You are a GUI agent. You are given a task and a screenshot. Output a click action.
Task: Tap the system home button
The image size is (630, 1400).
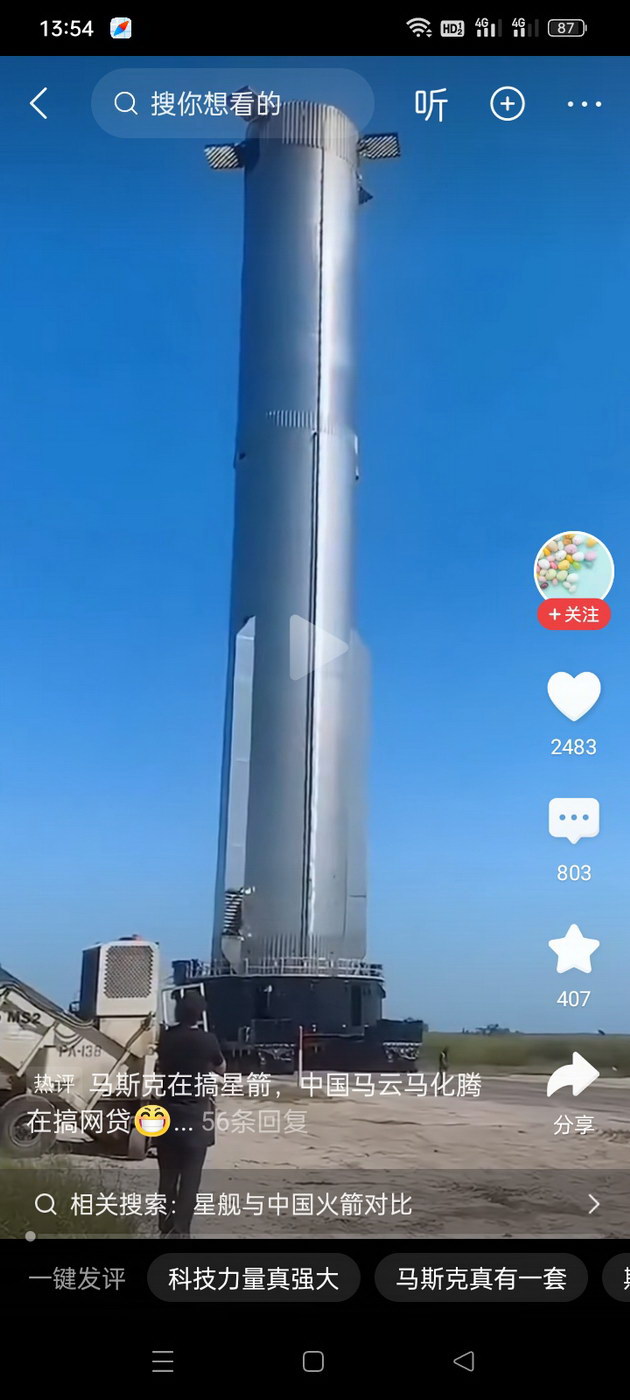313,1361
